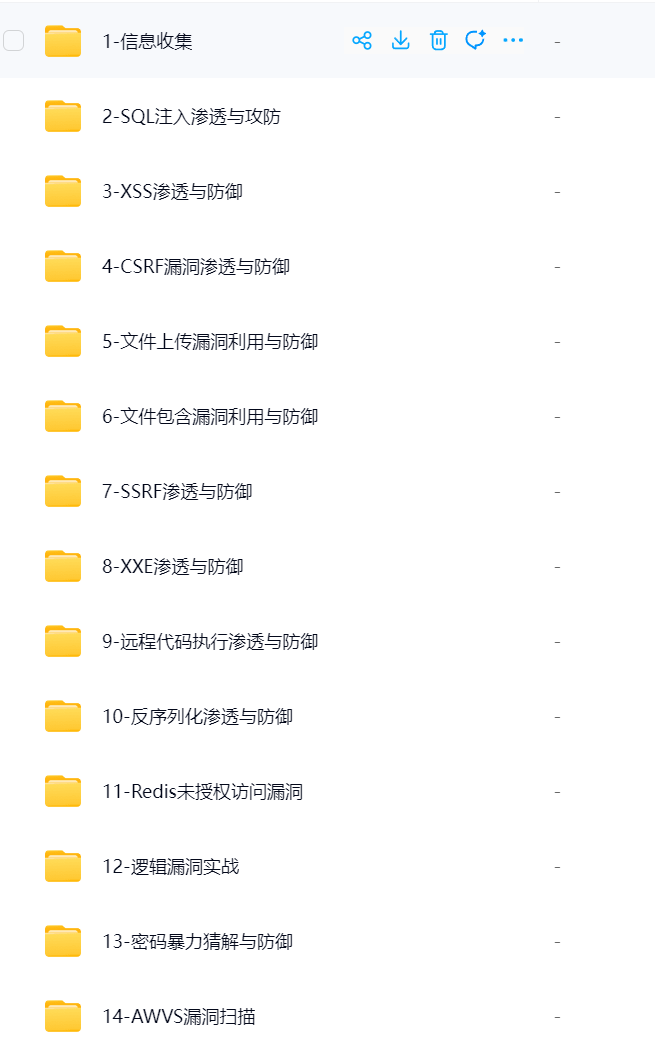Open folder 8-XXE渗透与防御
This screenshot has height=1062, width=655.
coord(172,567)
